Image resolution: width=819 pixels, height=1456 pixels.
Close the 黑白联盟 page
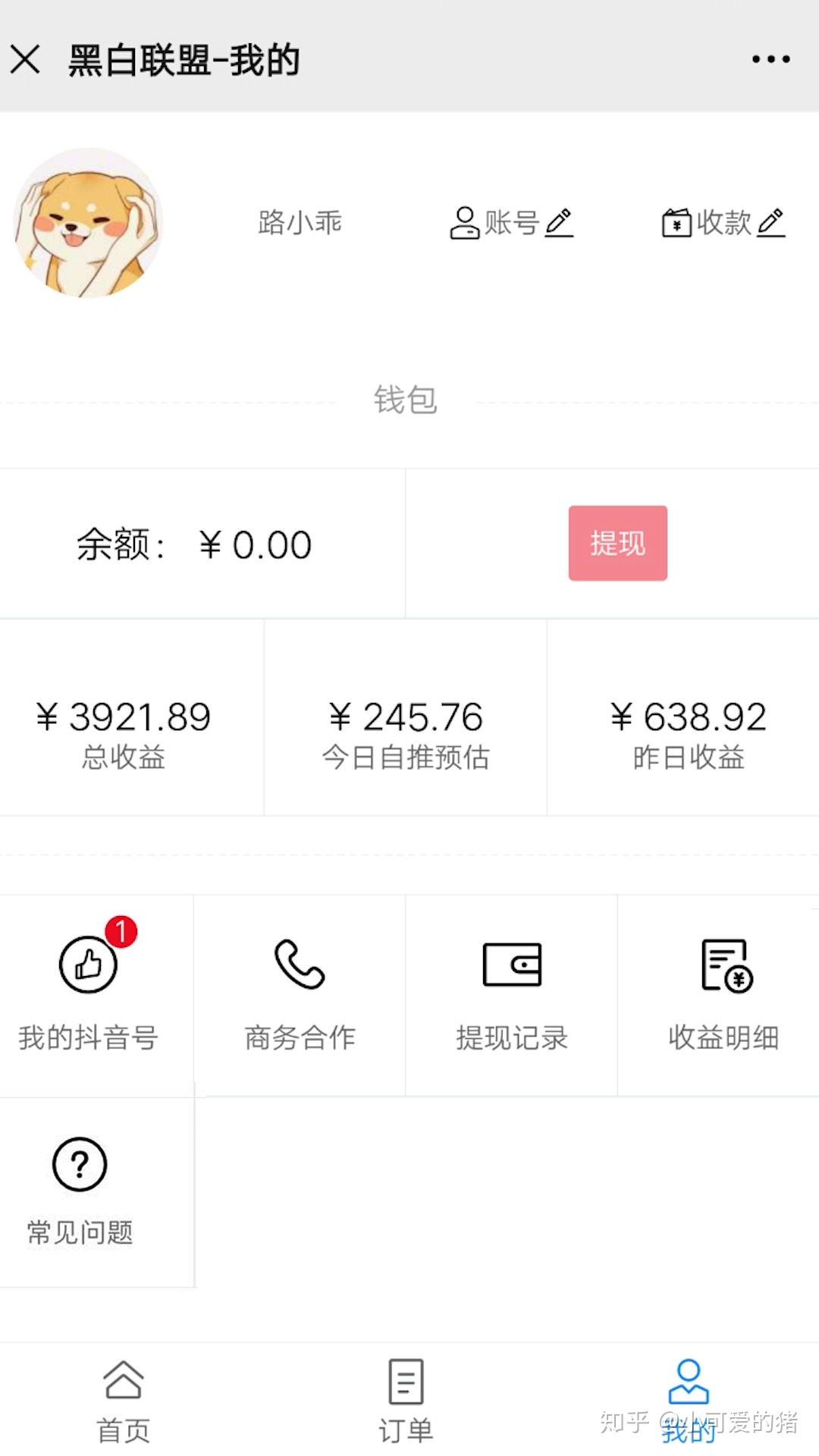click(x=26, y=59)
